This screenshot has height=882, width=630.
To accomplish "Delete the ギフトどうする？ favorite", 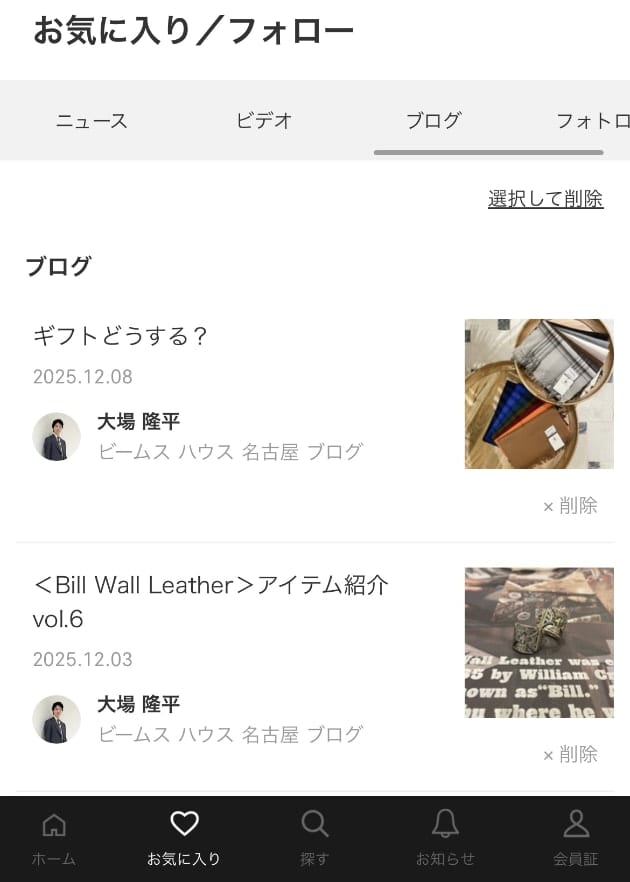I will (570, 506).
